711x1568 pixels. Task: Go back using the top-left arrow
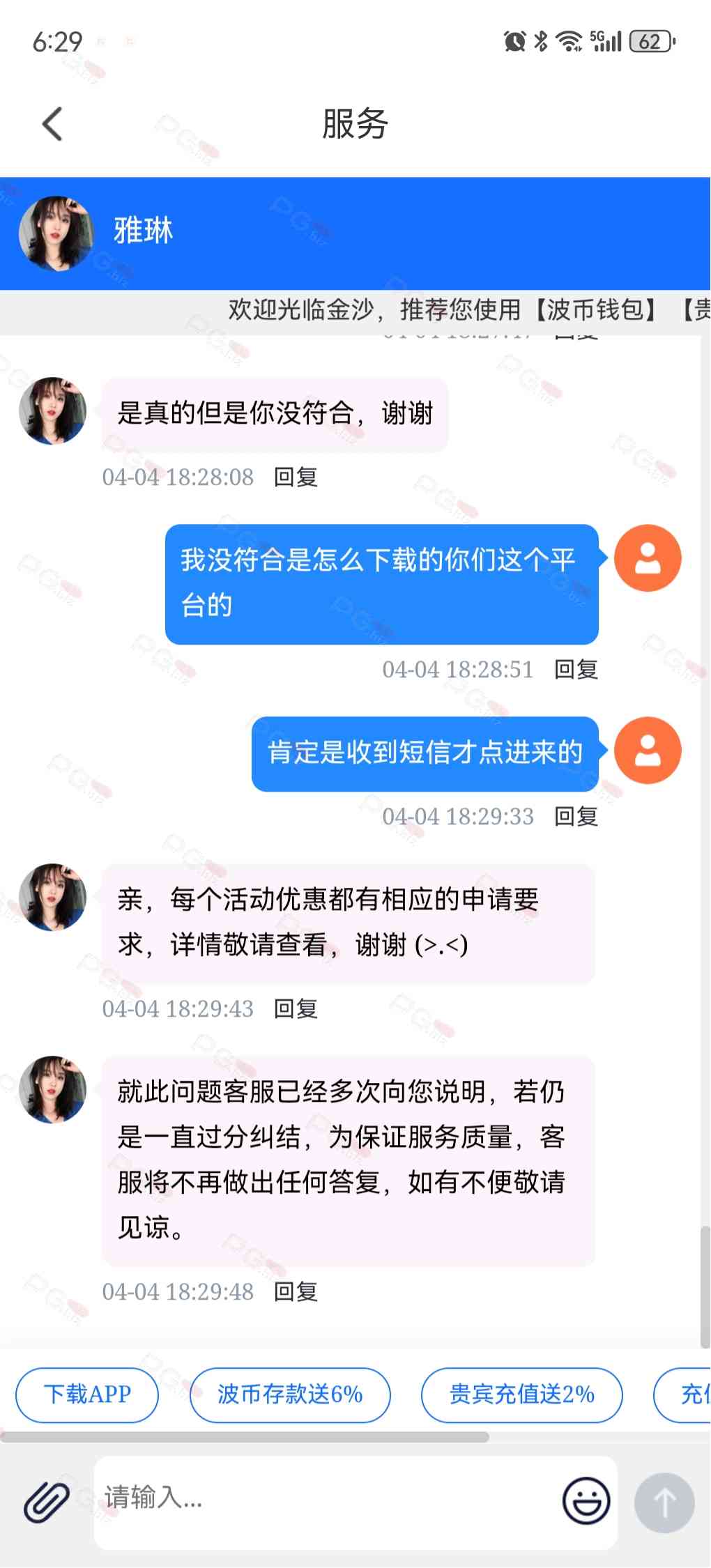coord(52,124)
